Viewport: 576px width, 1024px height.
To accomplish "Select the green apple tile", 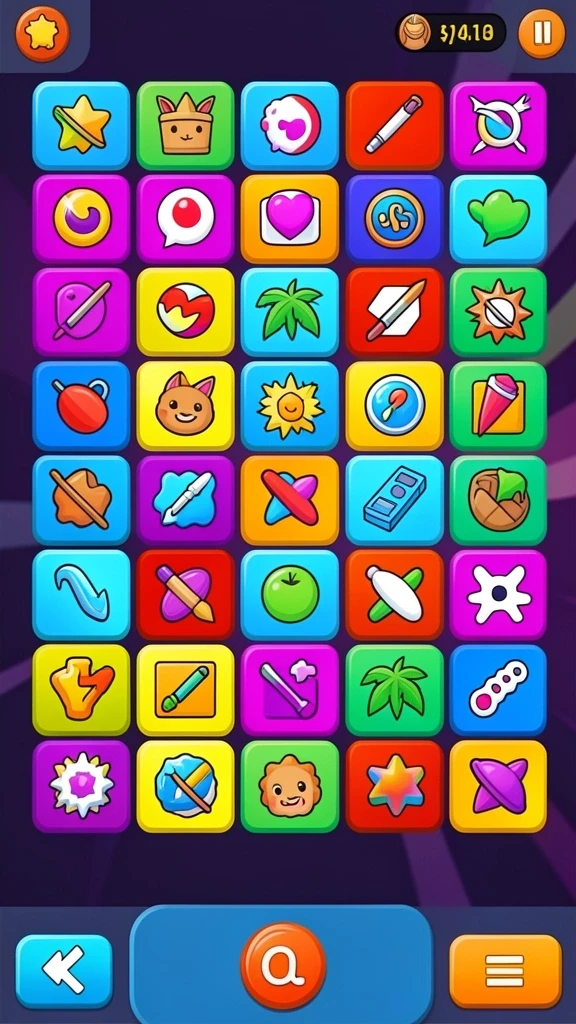I will coord(290,594).
